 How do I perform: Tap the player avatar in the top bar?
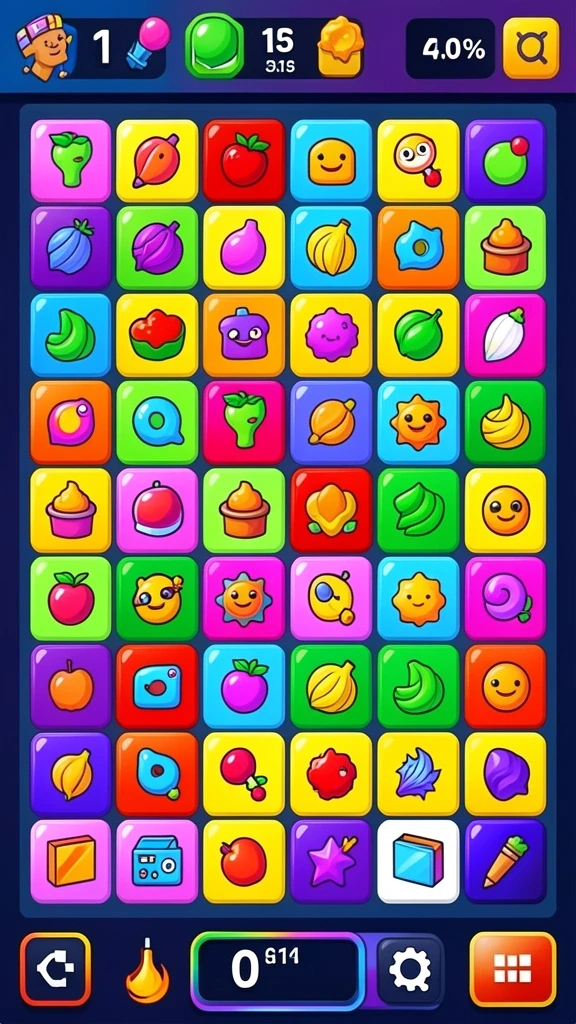44,48
